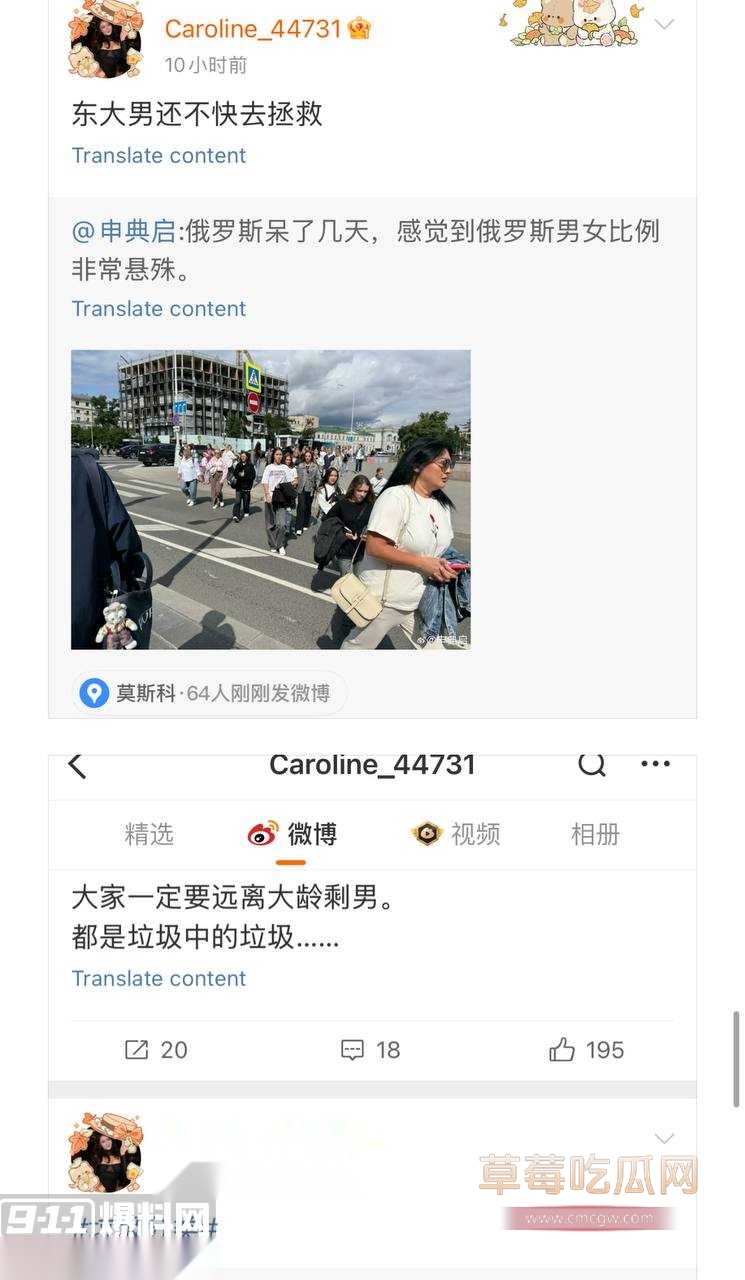Switch to the 精选 tab
745x1280 pixels.
pyautogui.click(x=149, y=835)
